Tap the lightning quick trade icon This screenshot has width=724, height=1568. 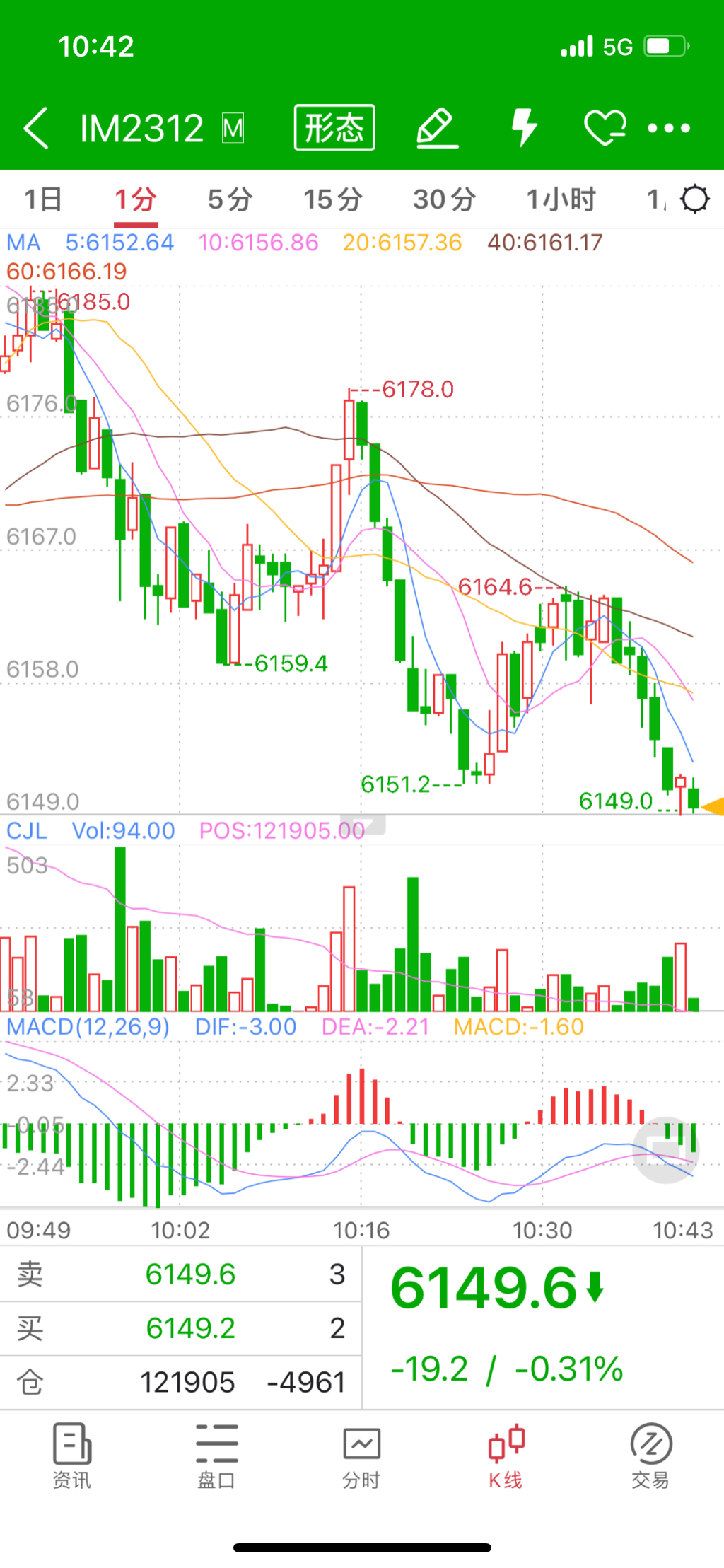524,128
